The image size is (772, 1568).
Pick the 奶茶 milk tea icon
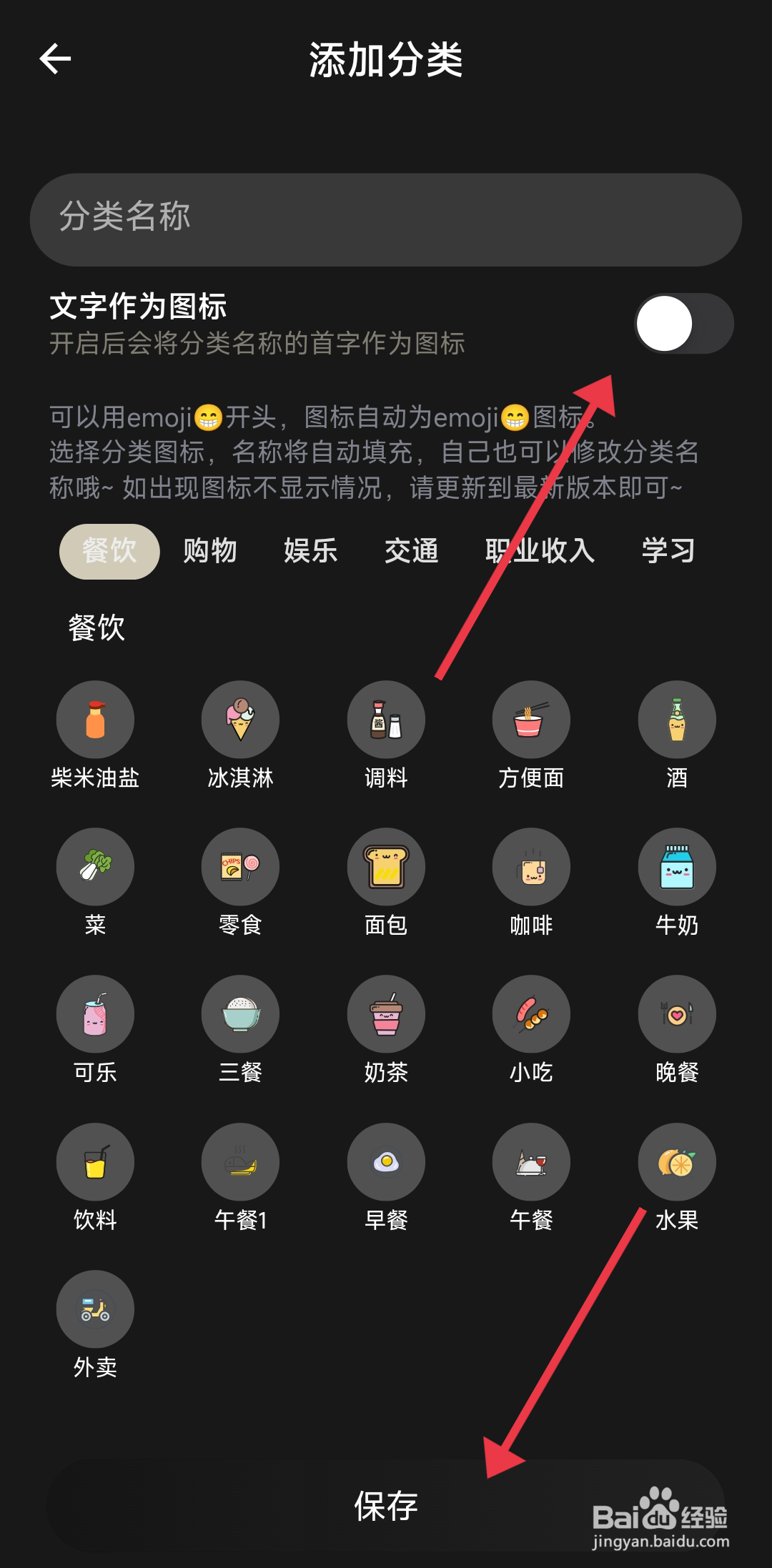click(x=386, y=1013)
